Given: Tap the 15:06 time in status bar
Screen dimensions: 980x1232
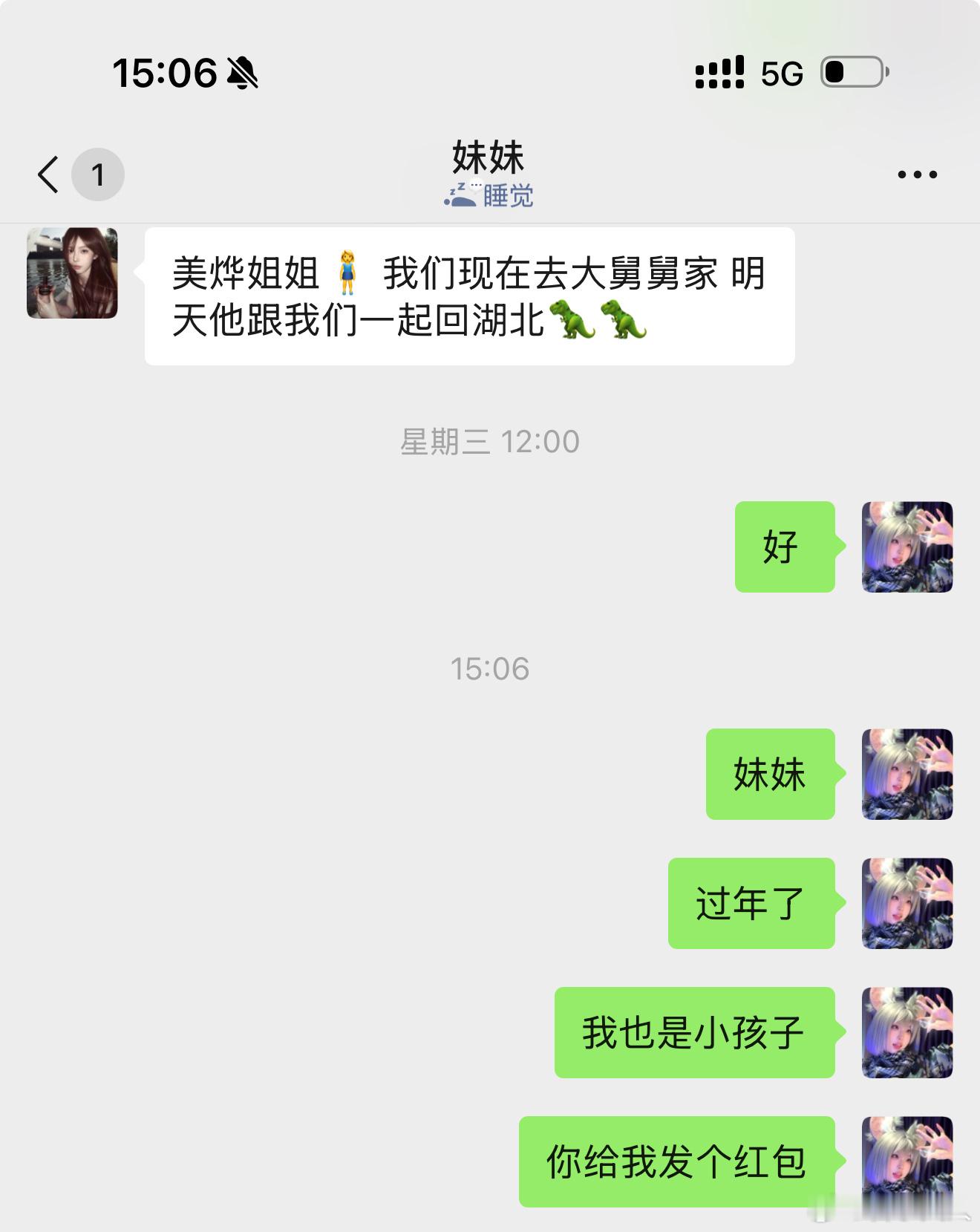Looking at the screenshot, I should [163, 71].
